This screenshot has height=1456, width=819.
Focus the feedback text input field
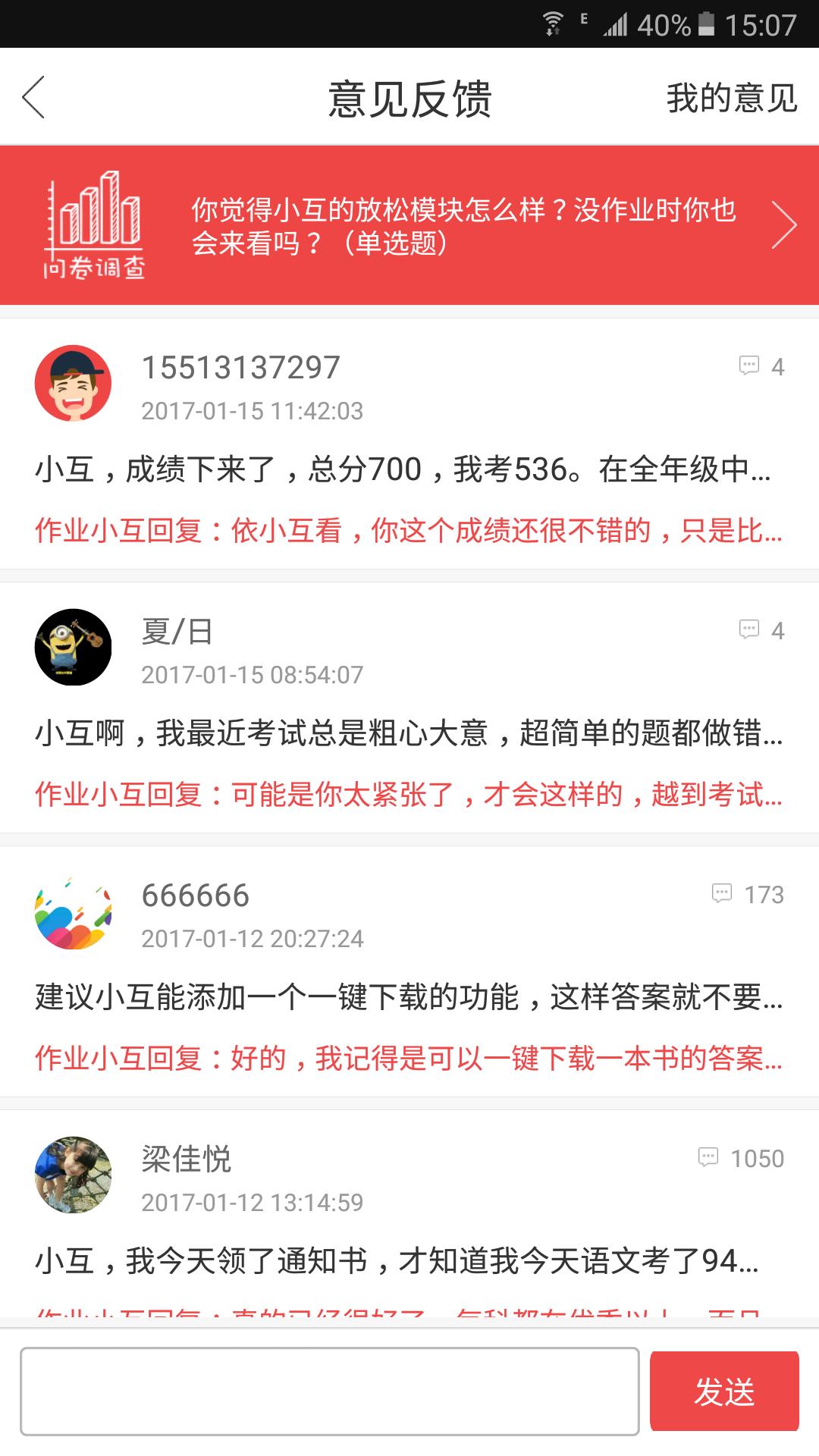tap(330, 1392)
